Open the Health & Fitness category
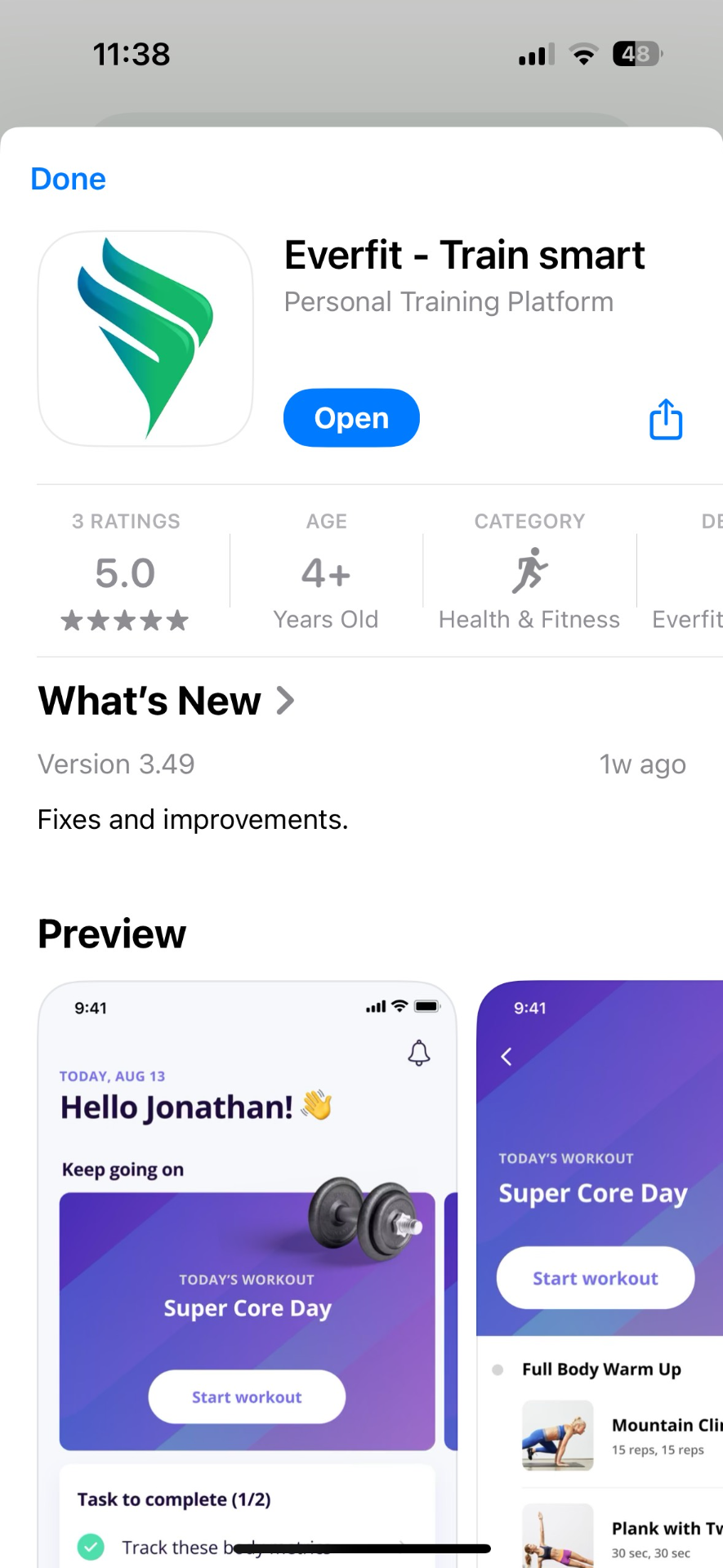 pyautogui.click(x=529, y=573)
